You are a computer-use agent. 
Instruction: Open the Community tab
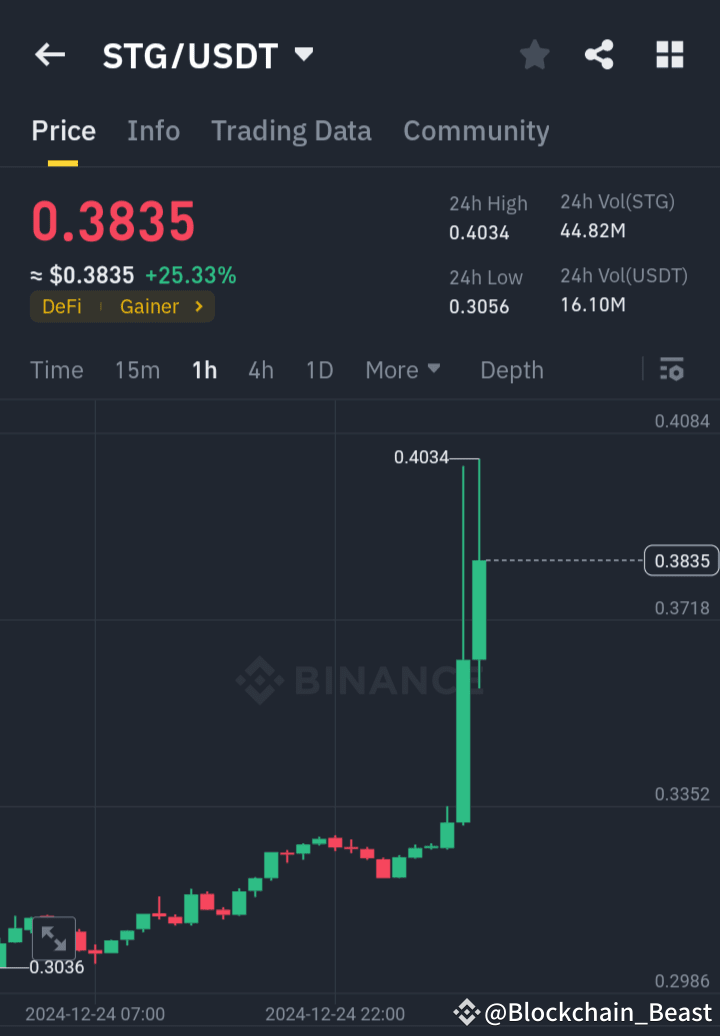click(x=476, y=131)
